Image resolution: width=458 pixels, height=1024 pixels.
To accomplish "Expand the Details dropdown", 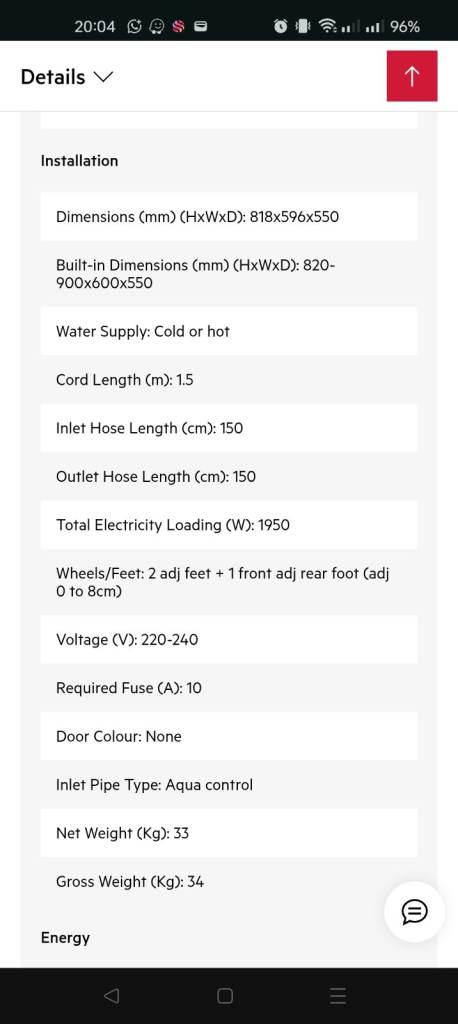I will click(x=67, y=77).
